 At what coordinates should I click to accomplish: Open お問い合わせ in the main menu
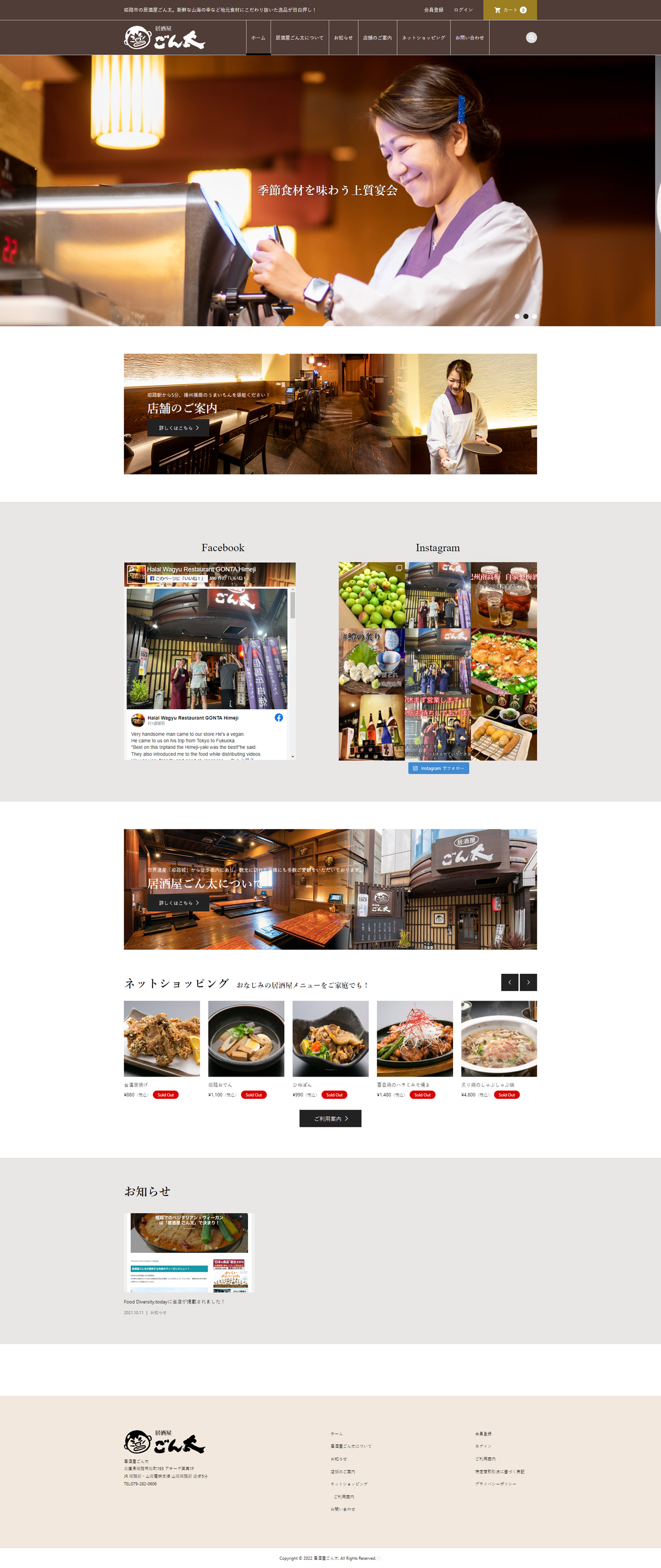[469, 38]
